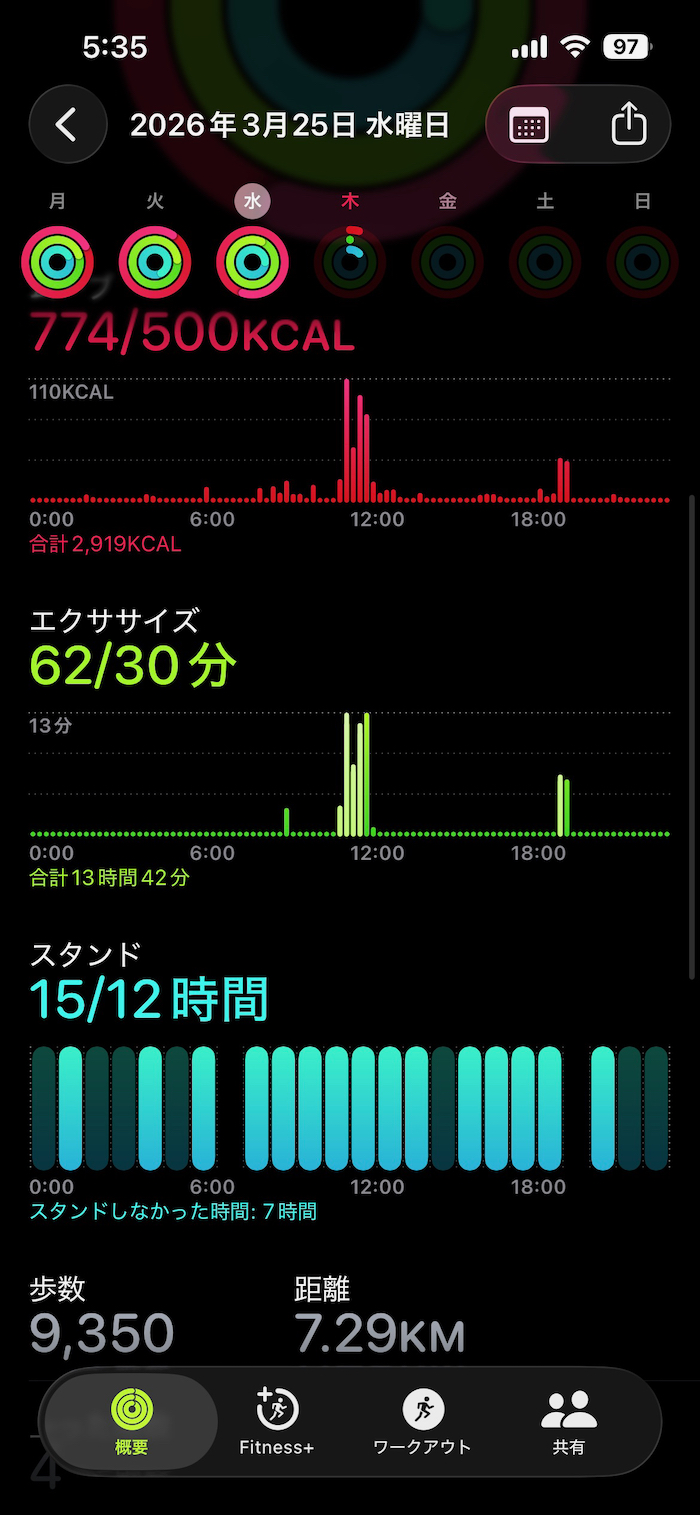The width and height of the screenshot is (700, 1515).
Task: Switch to the ワークアウト tab
Action: point(422,1421)
